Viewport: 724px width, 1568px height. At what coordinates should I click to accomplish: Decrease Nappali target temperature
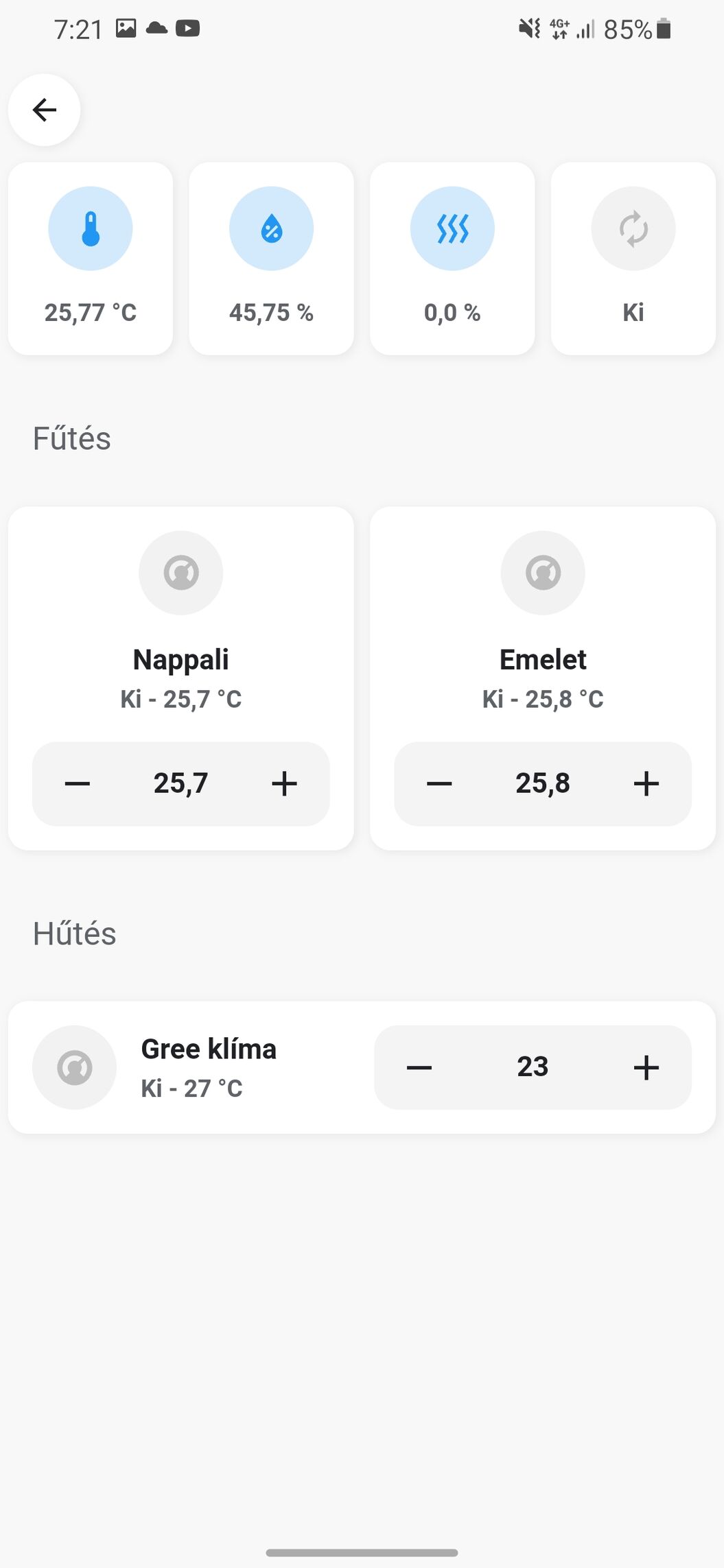point(78,783)
